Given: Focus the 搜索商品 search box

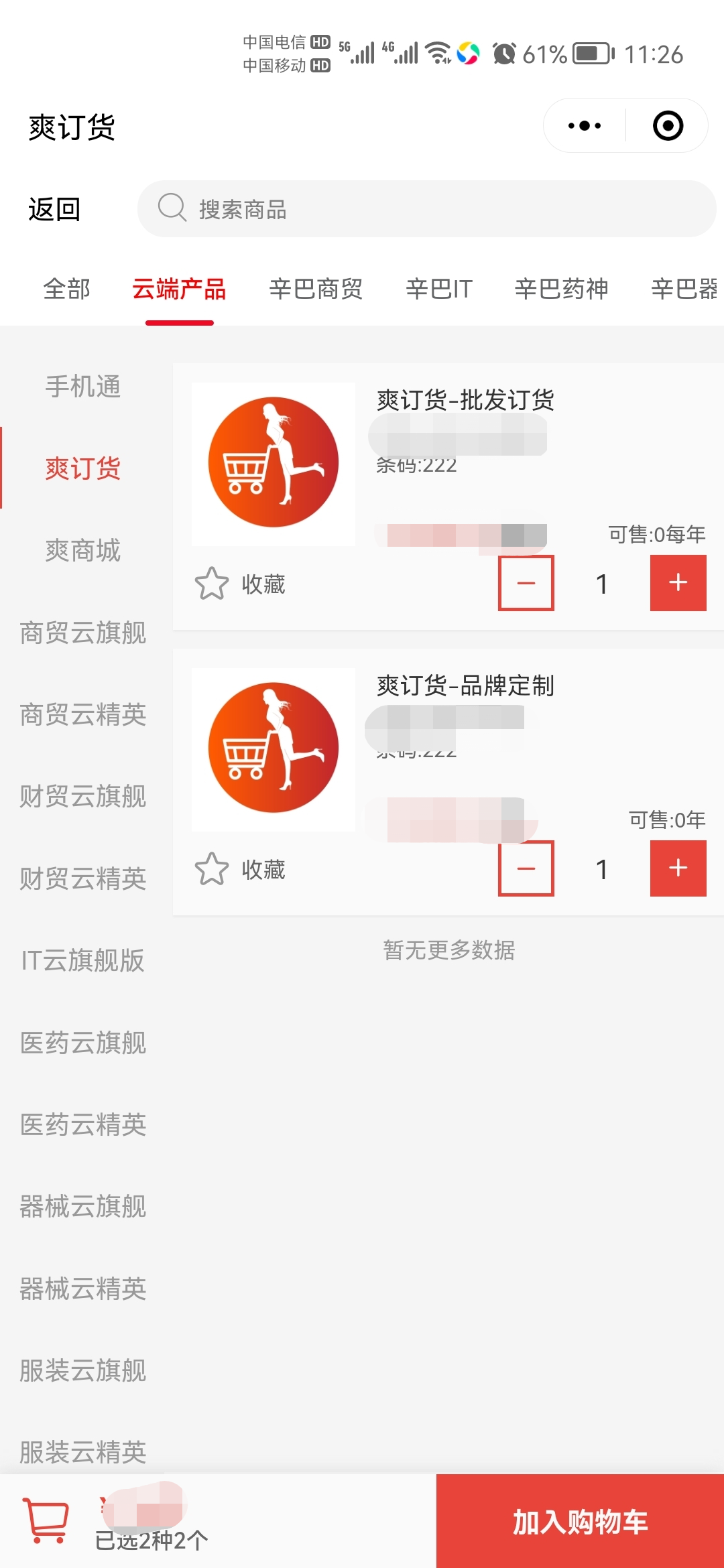Looking at the screenshot, I should (426, 209).
